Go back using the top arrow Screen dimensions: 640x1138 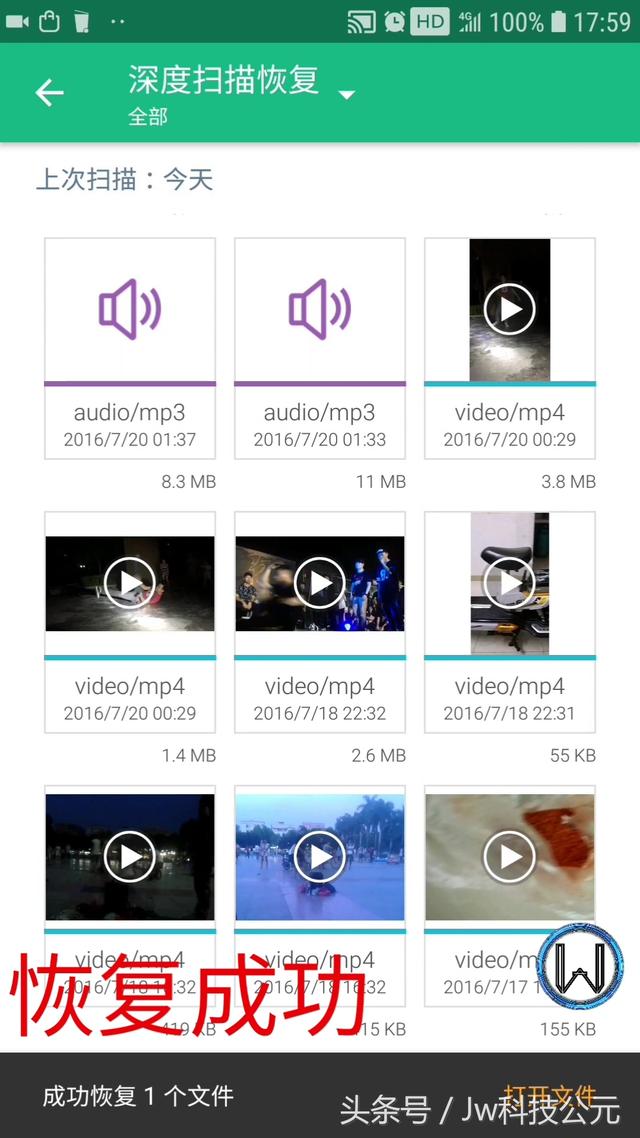pyautogui.click(x=49, y=93)
